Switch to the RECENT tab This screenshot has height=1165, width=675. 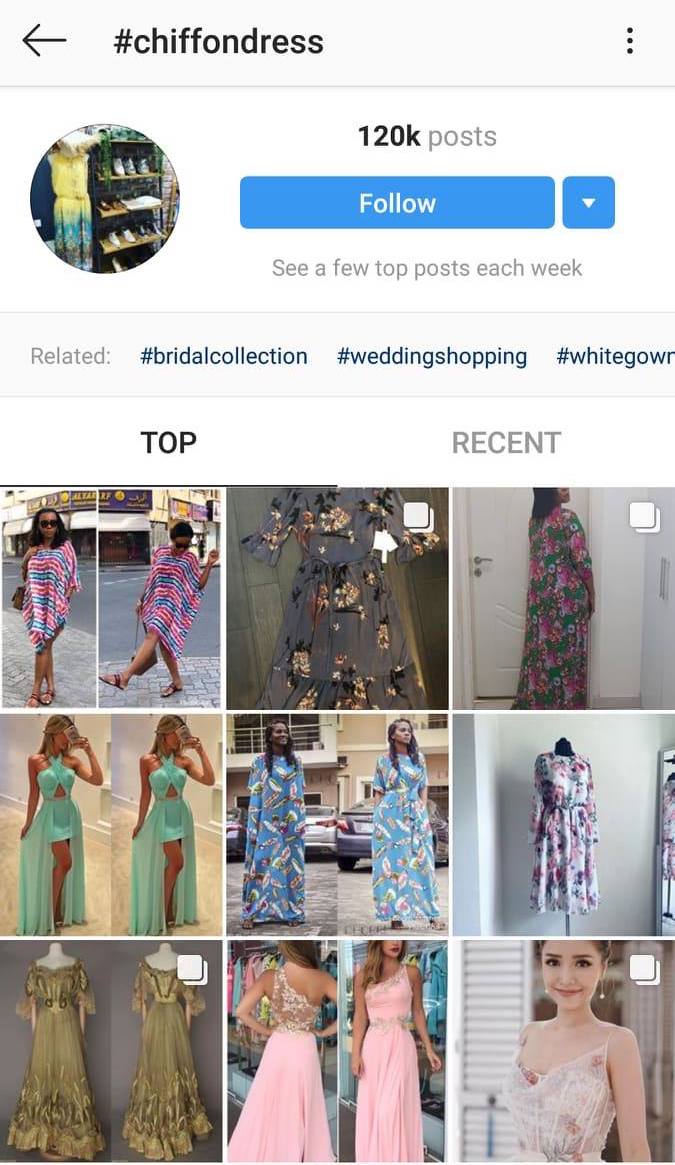pos(506,442)
